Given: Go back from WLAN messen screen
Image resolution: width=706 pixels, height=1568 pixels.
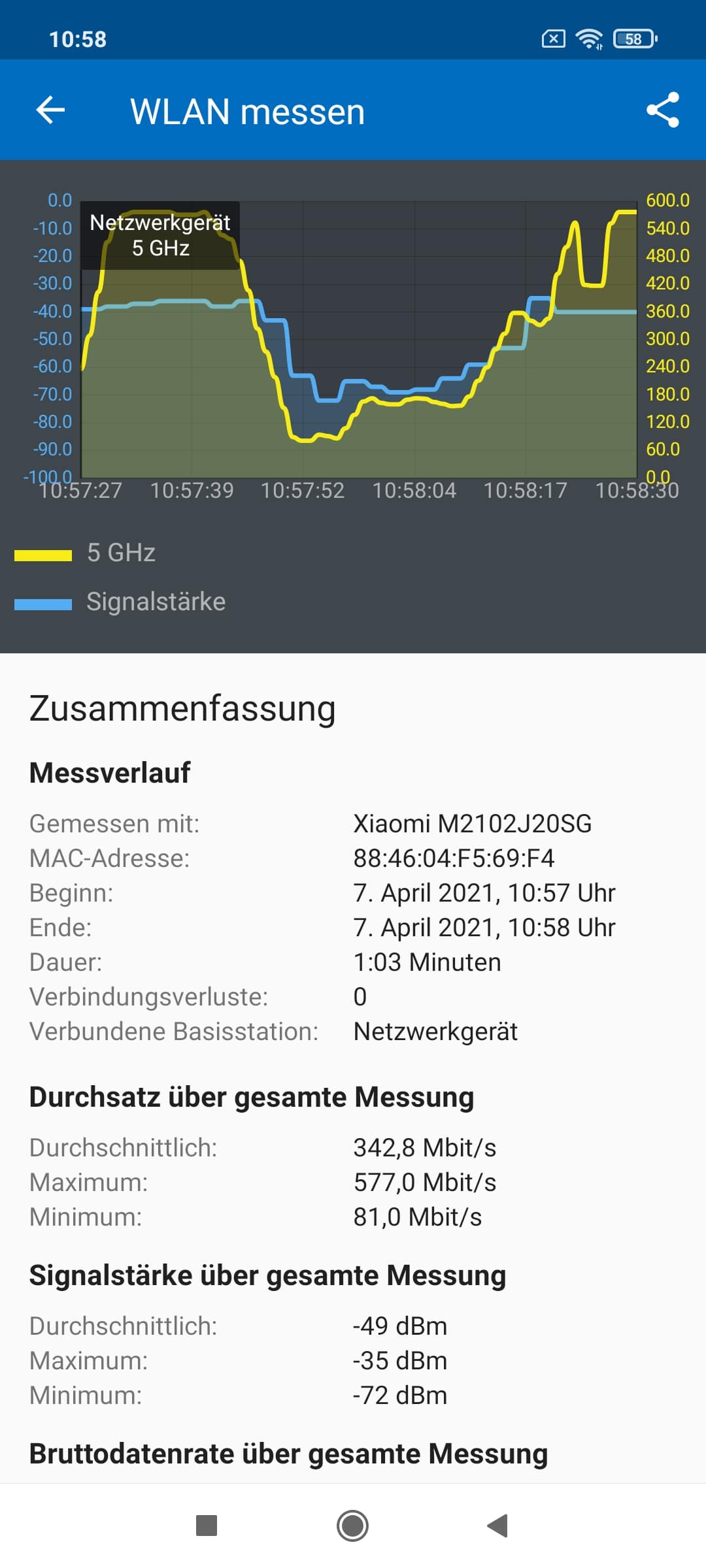Looking at the screenshot, I should point(50,110).
